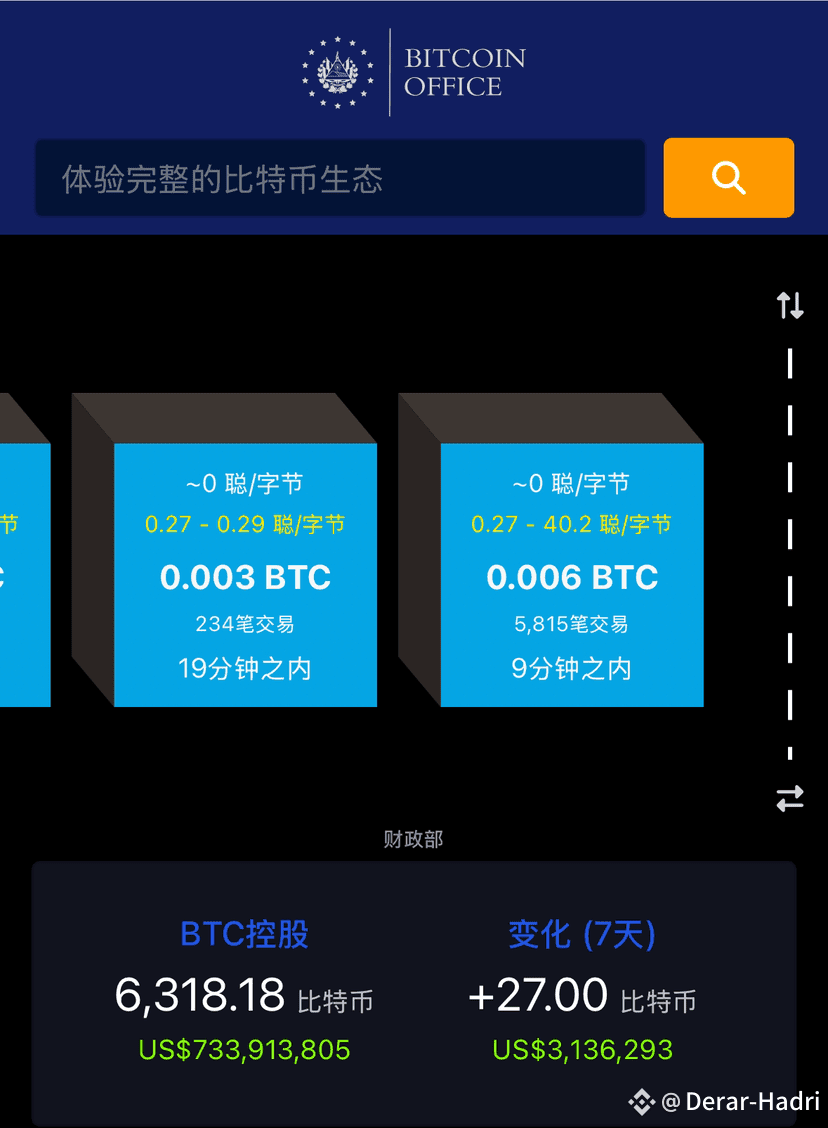Select the 0.003 BTC mempool block
828x1128 pixels.
coord(245,576)
